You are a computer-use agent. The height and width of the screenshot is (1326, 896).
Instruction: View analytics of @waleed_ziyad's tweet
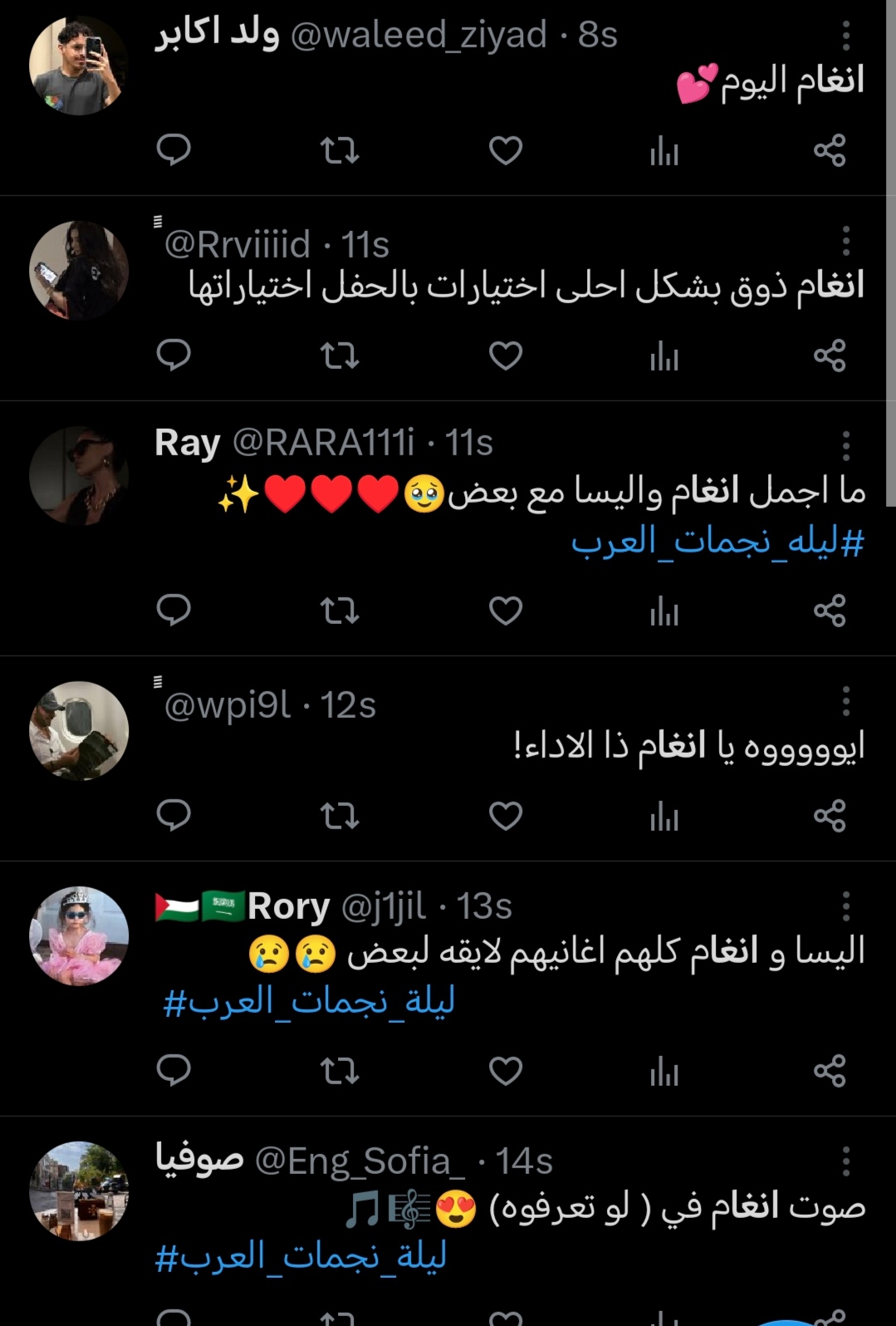664,152
